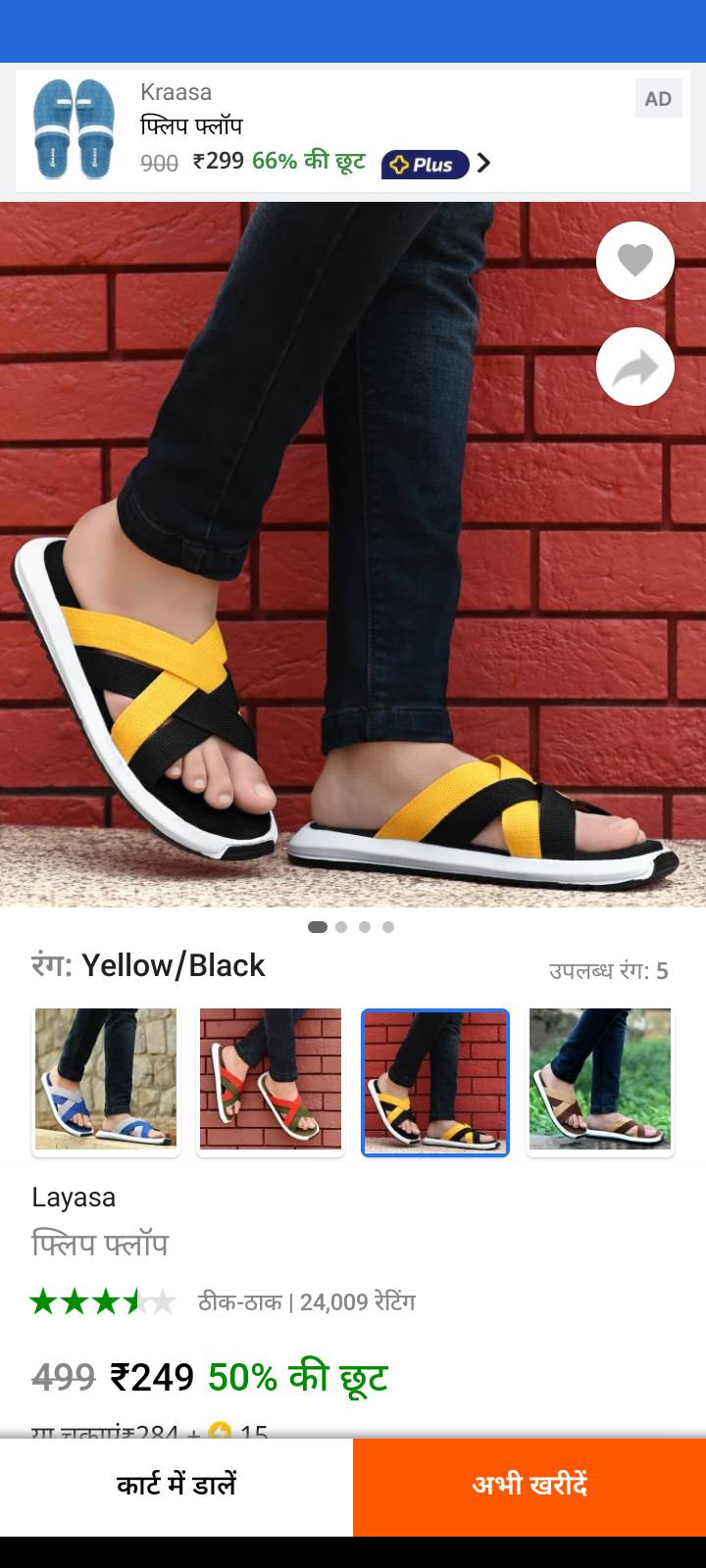Image resolution: width=706 pixels, height=1568 pixels.
Task: Select the Yellow/Black color variant
Action: point(435,1082)
